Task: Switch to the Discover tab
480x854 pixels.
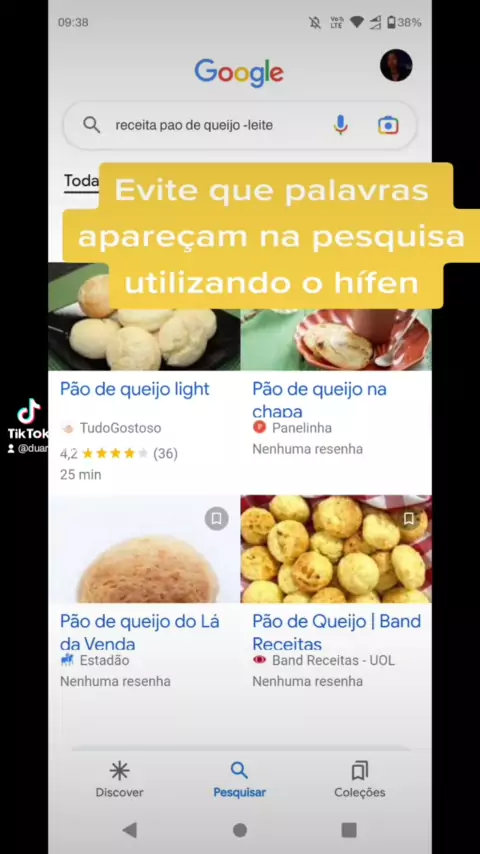Action: click(x=119, y=779)
